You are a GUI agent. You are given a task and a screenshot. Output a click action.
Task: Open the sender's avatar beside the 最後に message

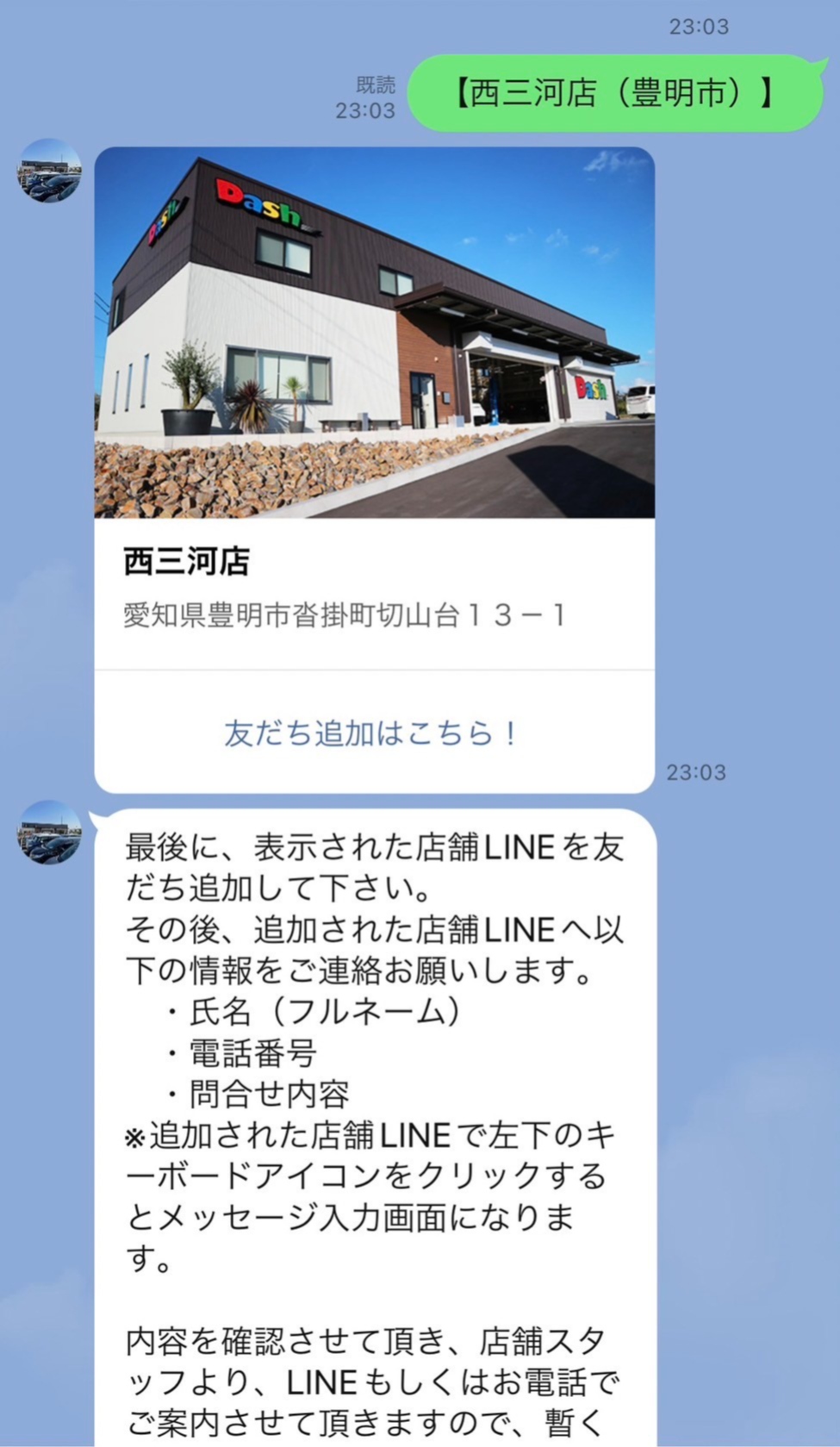click(50, 833)
